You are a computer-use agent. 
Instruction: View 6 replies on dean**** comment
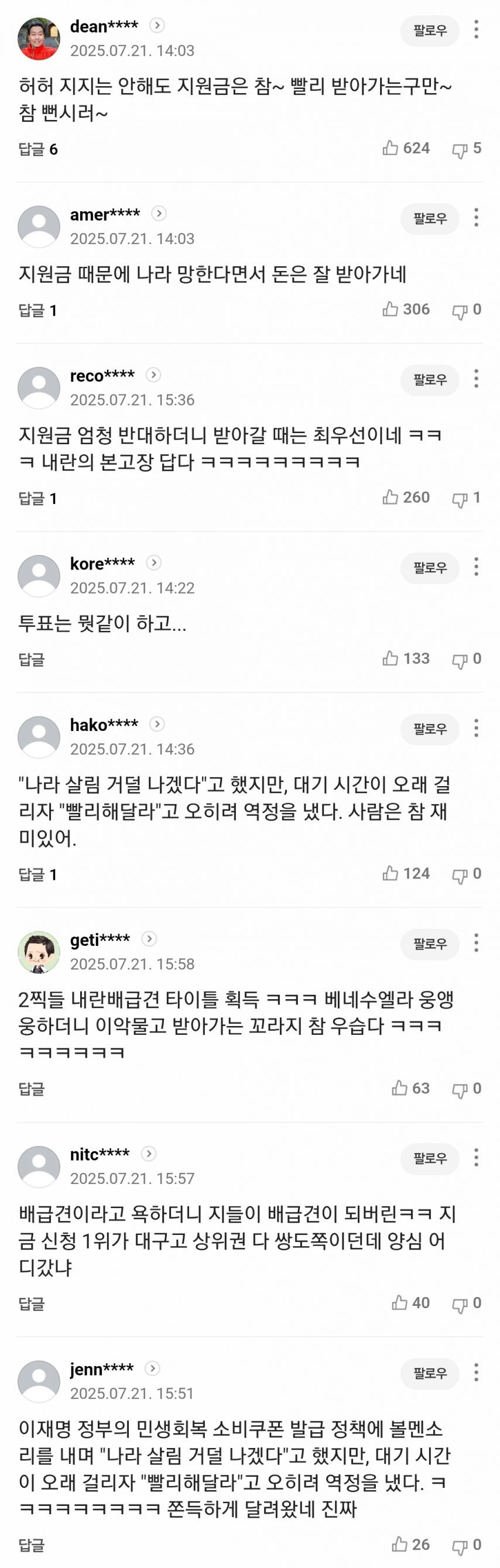37,149
